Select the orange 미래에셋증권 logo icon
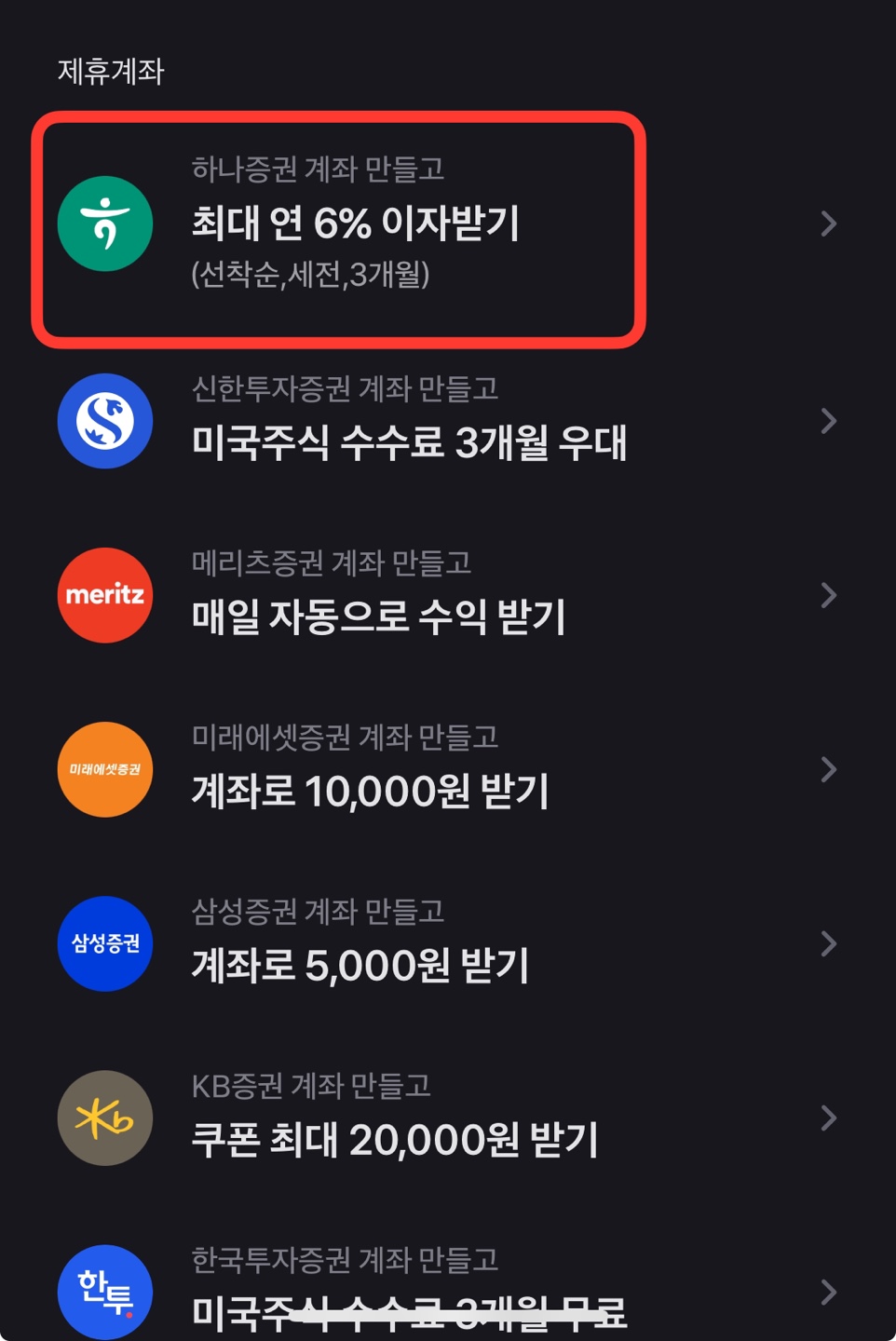896x1341 pixels. (x=104, y=769)
